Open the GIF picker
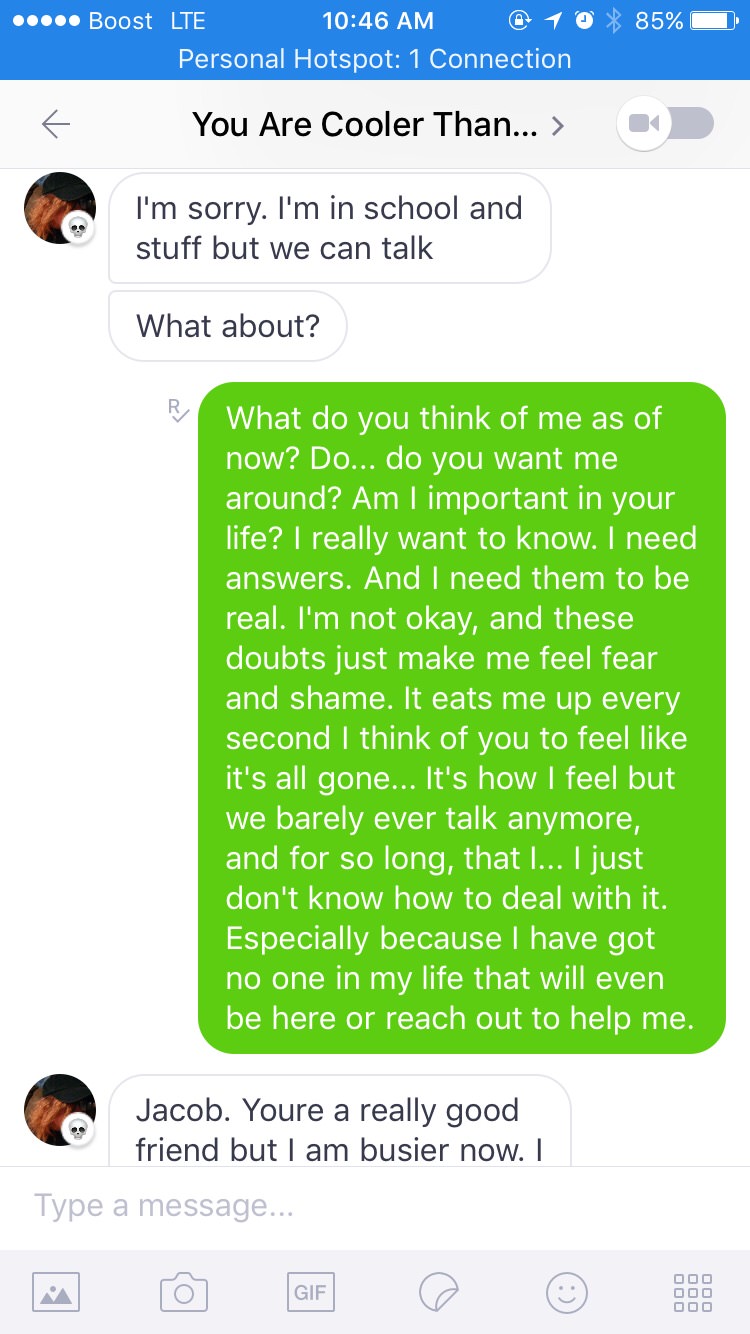This screenshot has width=750, height=1334. point(310,1292)
